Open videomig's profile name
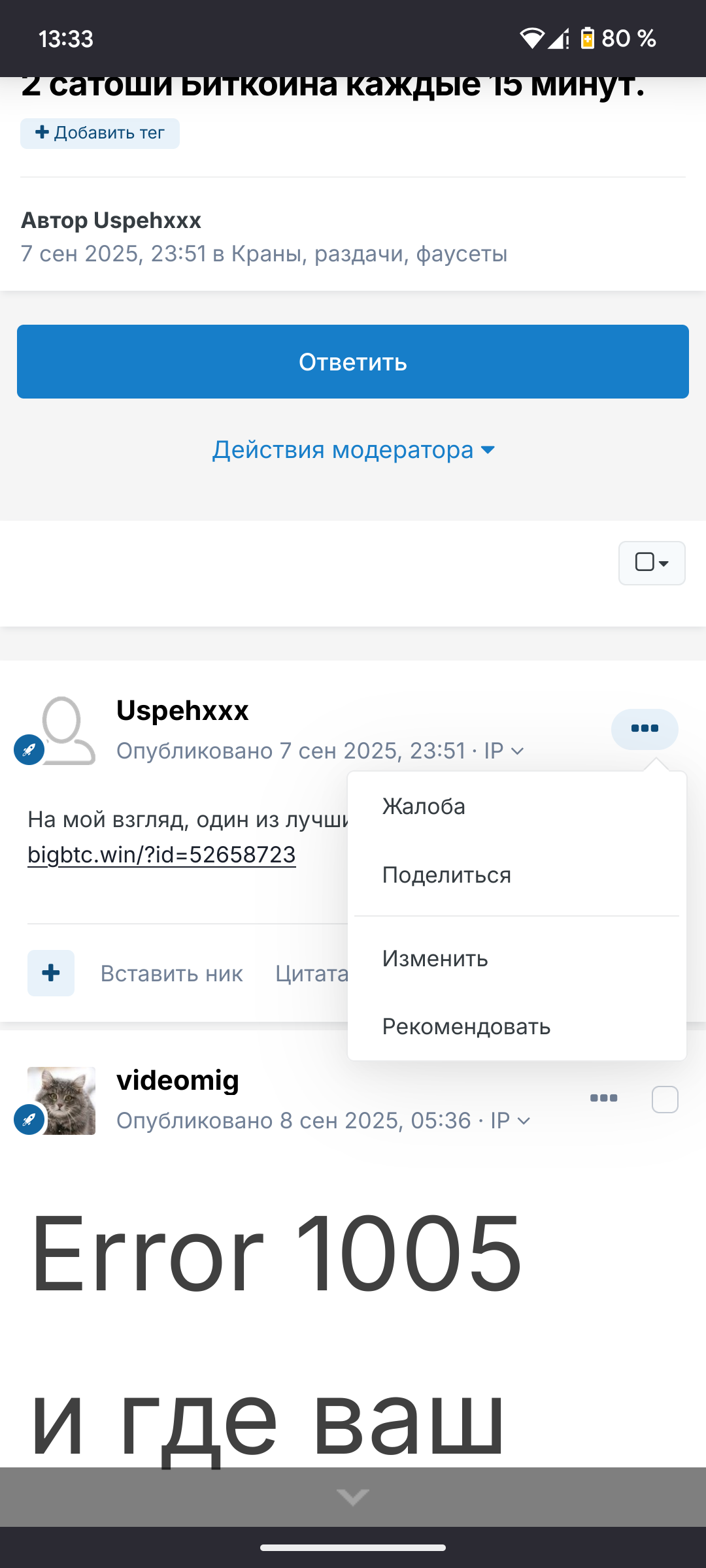 point(178,1081)
